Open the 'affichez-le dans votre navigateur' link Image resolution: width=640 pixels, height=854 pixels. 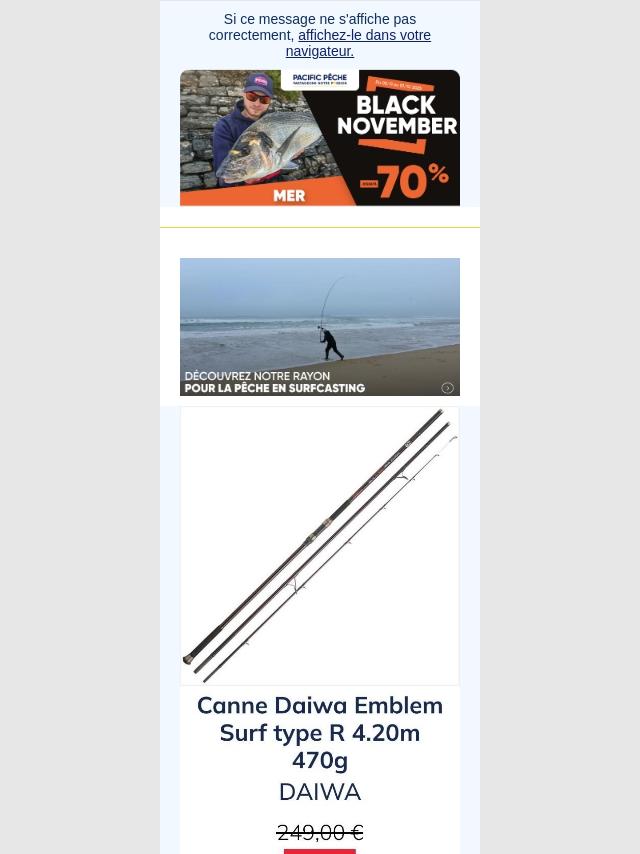[363, 36]
